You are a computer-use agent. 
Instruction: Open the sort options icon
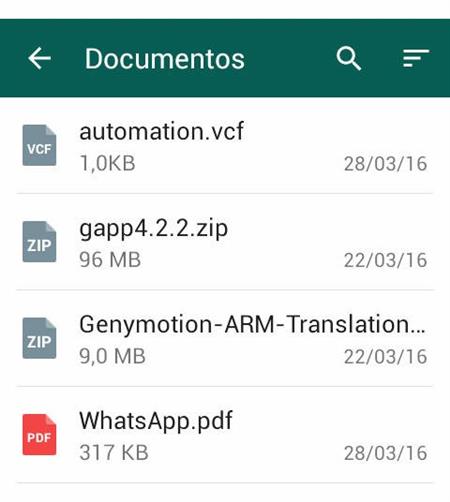[416, 58]
